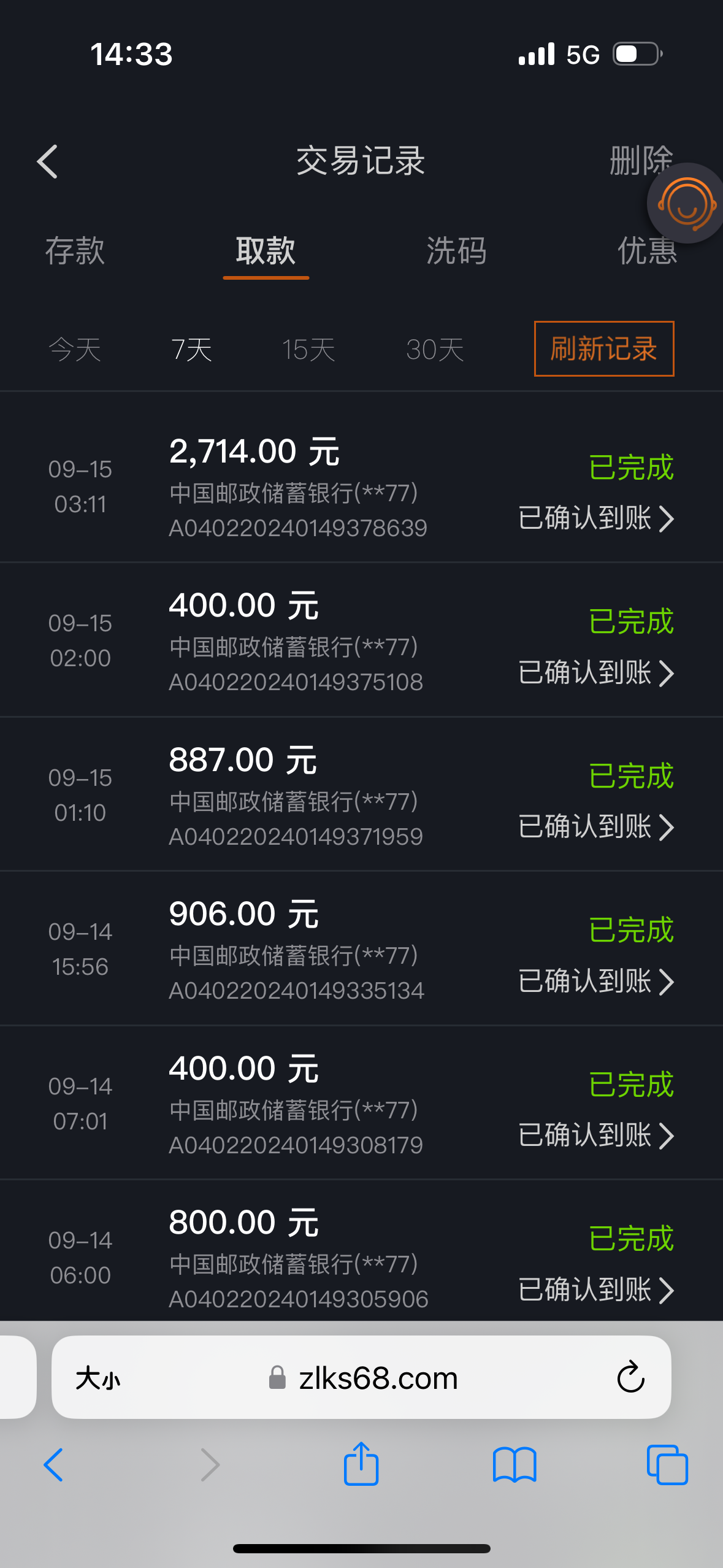Show records for 15天

click(308, 350)
